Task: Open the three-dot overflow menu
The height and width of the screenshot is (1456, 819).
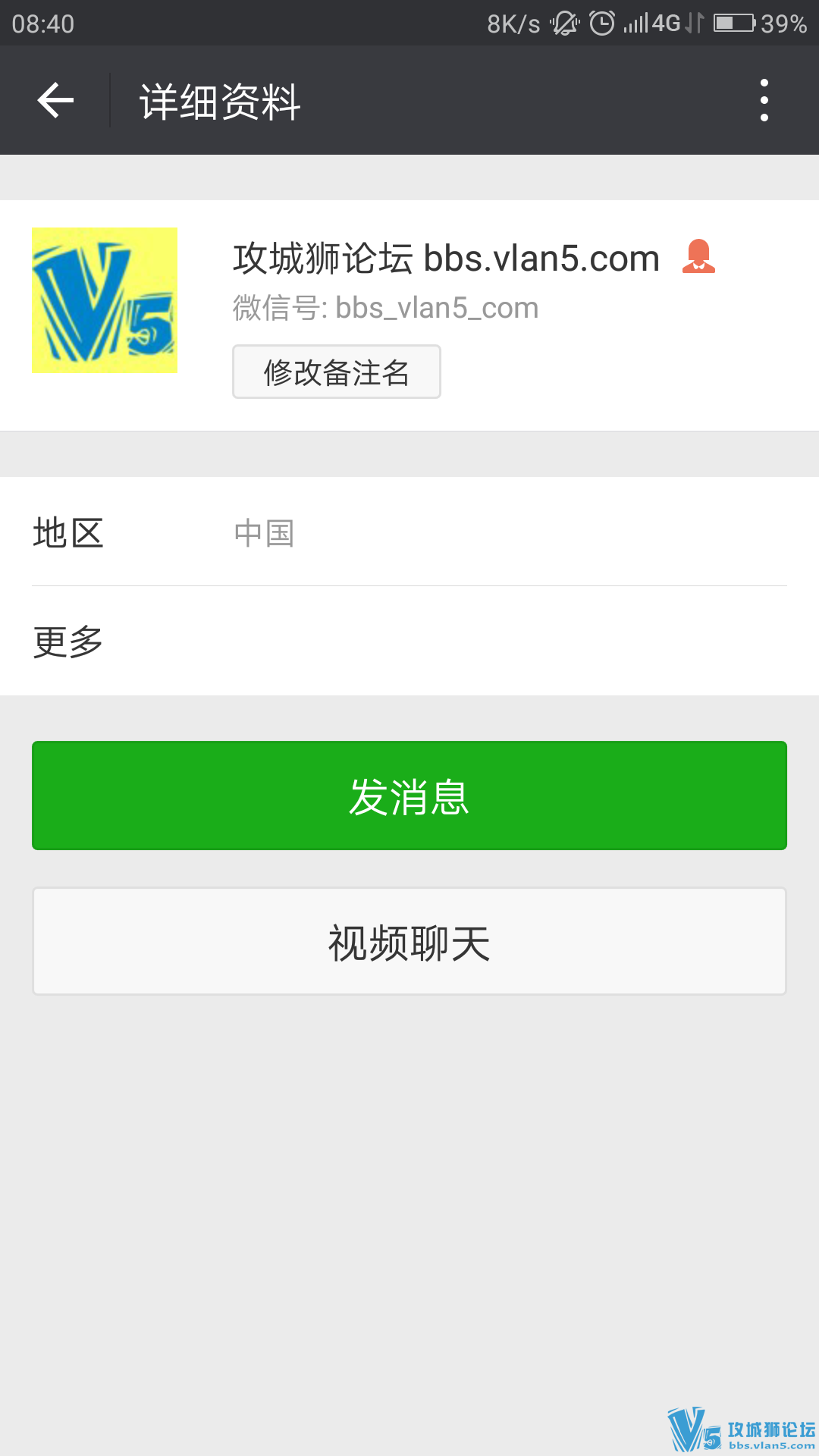Action: point(764,100)
